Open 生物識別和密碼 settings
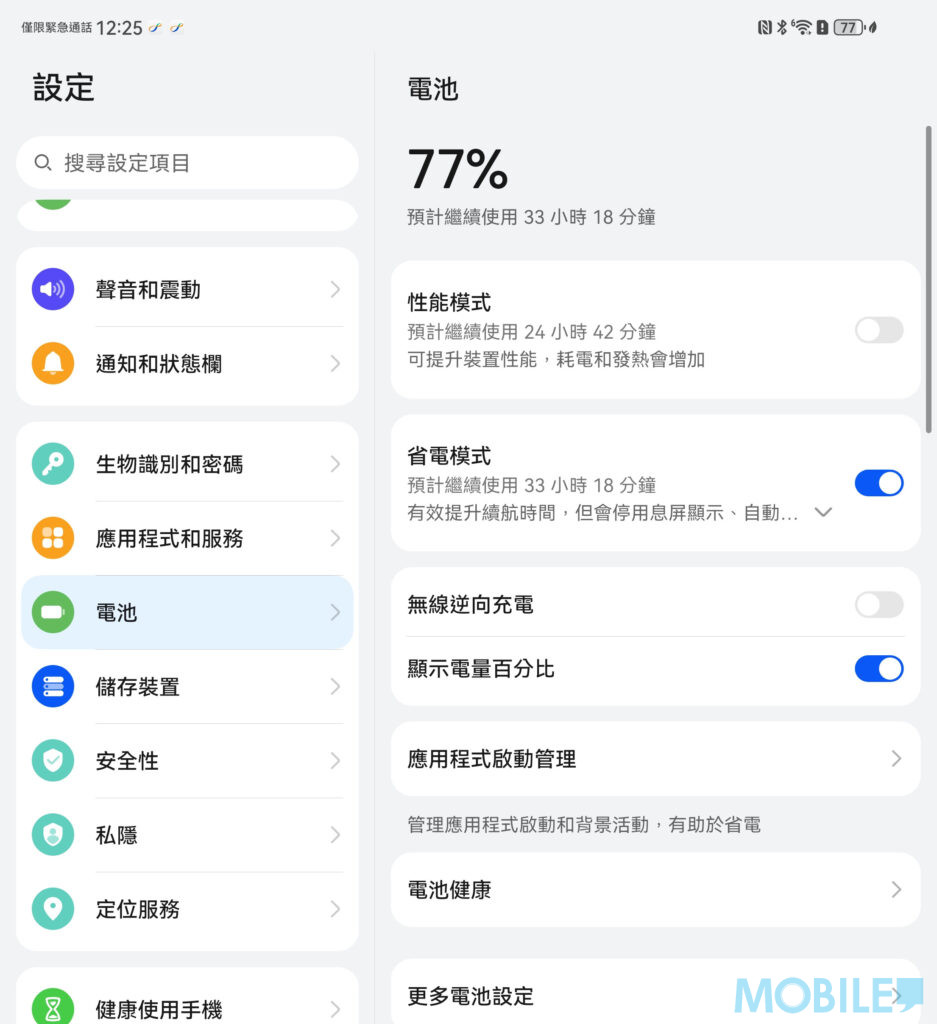Viewport: 937px width, 1024px height. point(187,464)
